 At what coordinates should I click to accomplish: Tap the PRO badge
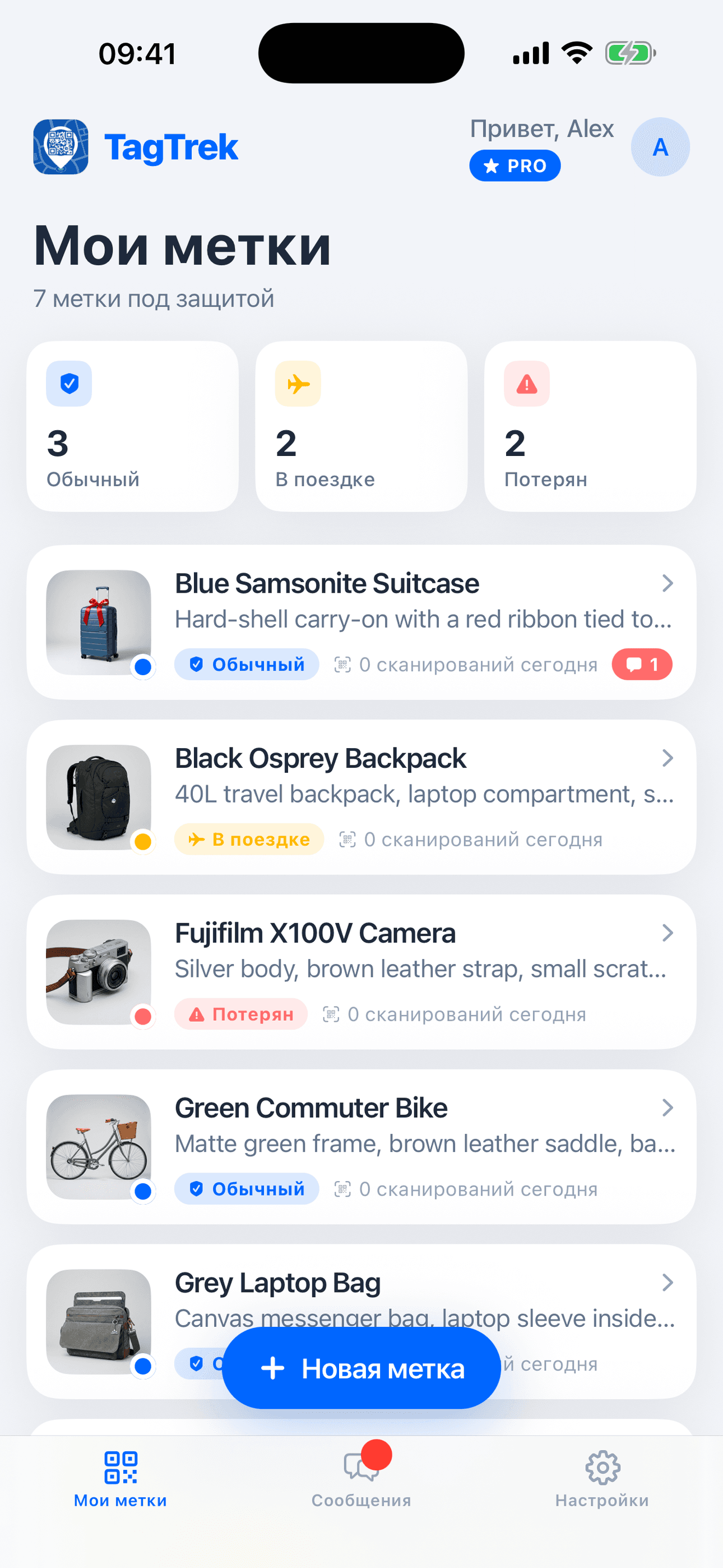[x=515, y=165]
